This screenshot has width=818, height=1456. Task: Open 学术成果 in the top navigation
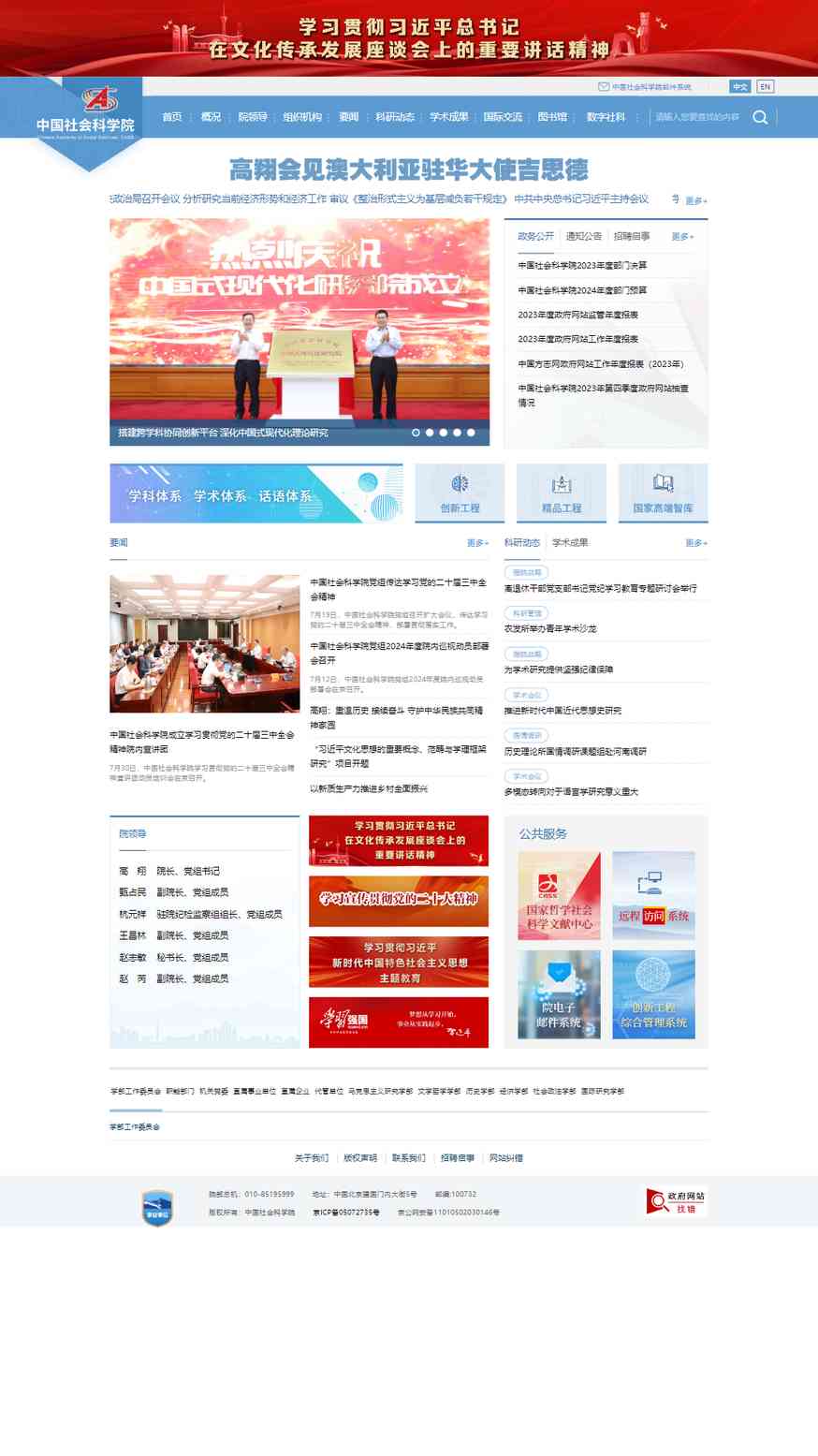[449, 117]
